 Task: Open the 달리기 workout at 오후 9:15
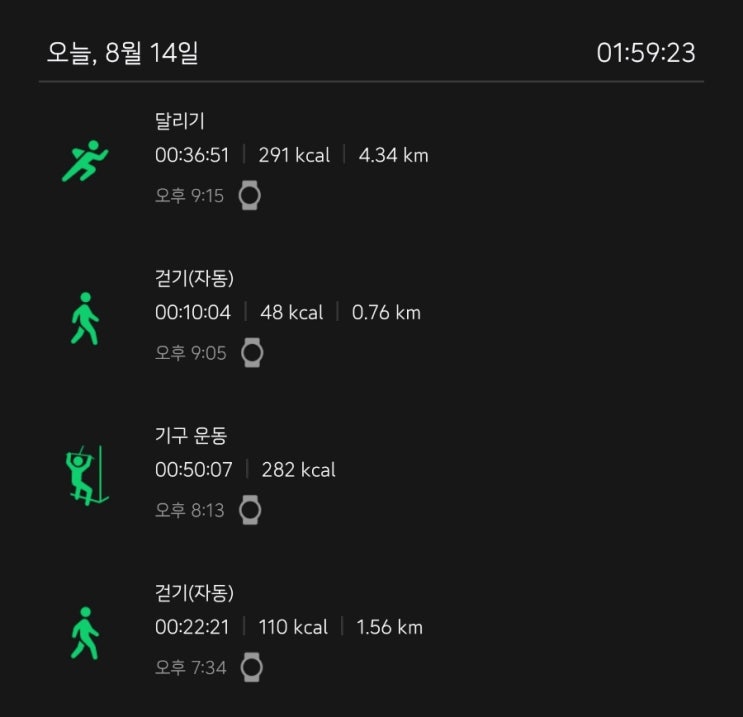point(291,156)
